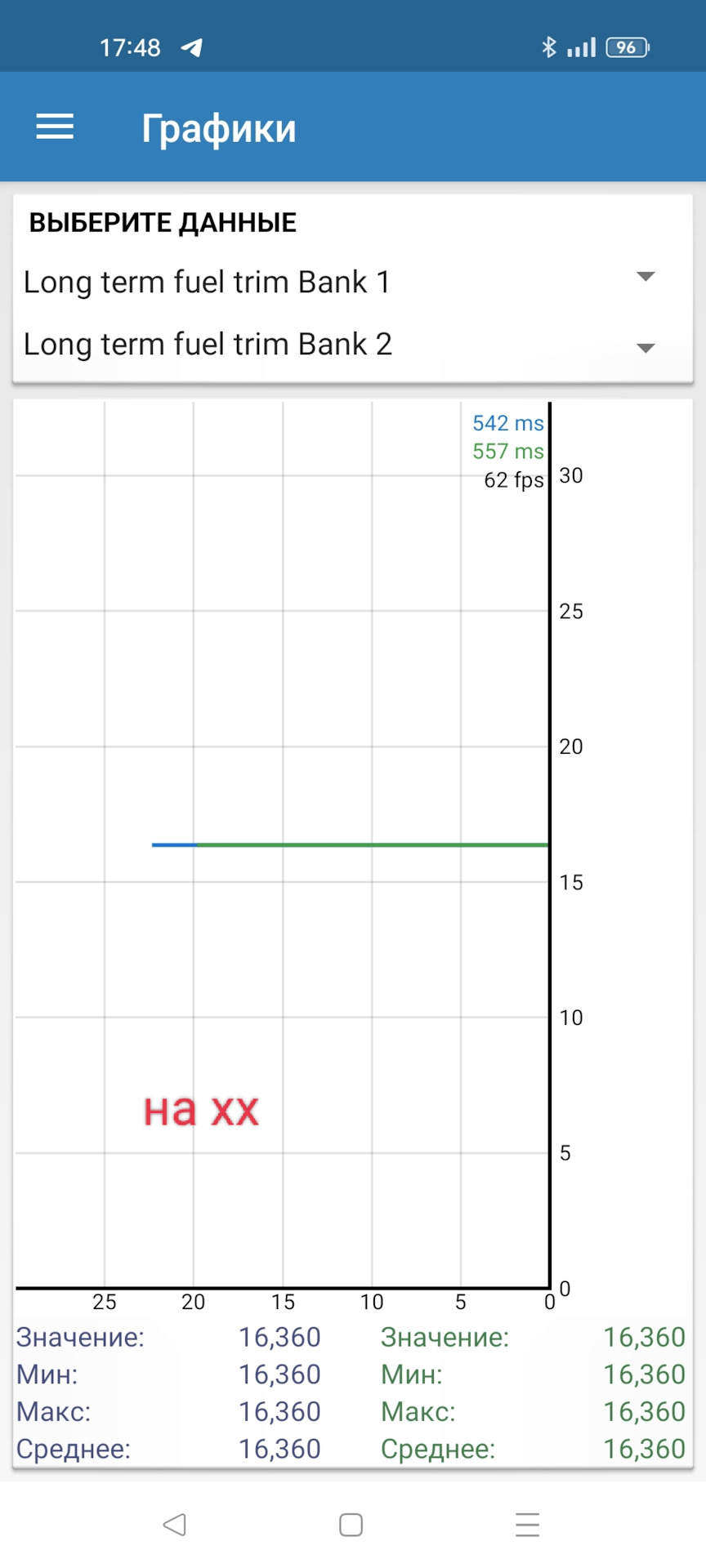The width and height of the screenshot is (706, 1568).
Task: Expand the Long term fuel trim Bank 1 dropdown
Action: click(645, 277)
